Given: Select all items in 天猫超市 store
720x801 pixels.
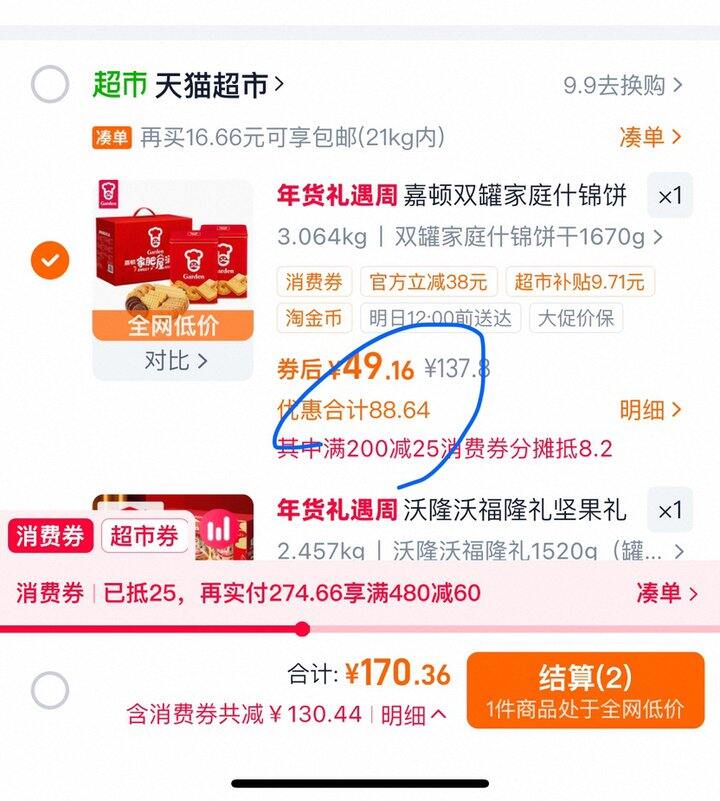Looking at the screenshot, I should coord(50,84).
